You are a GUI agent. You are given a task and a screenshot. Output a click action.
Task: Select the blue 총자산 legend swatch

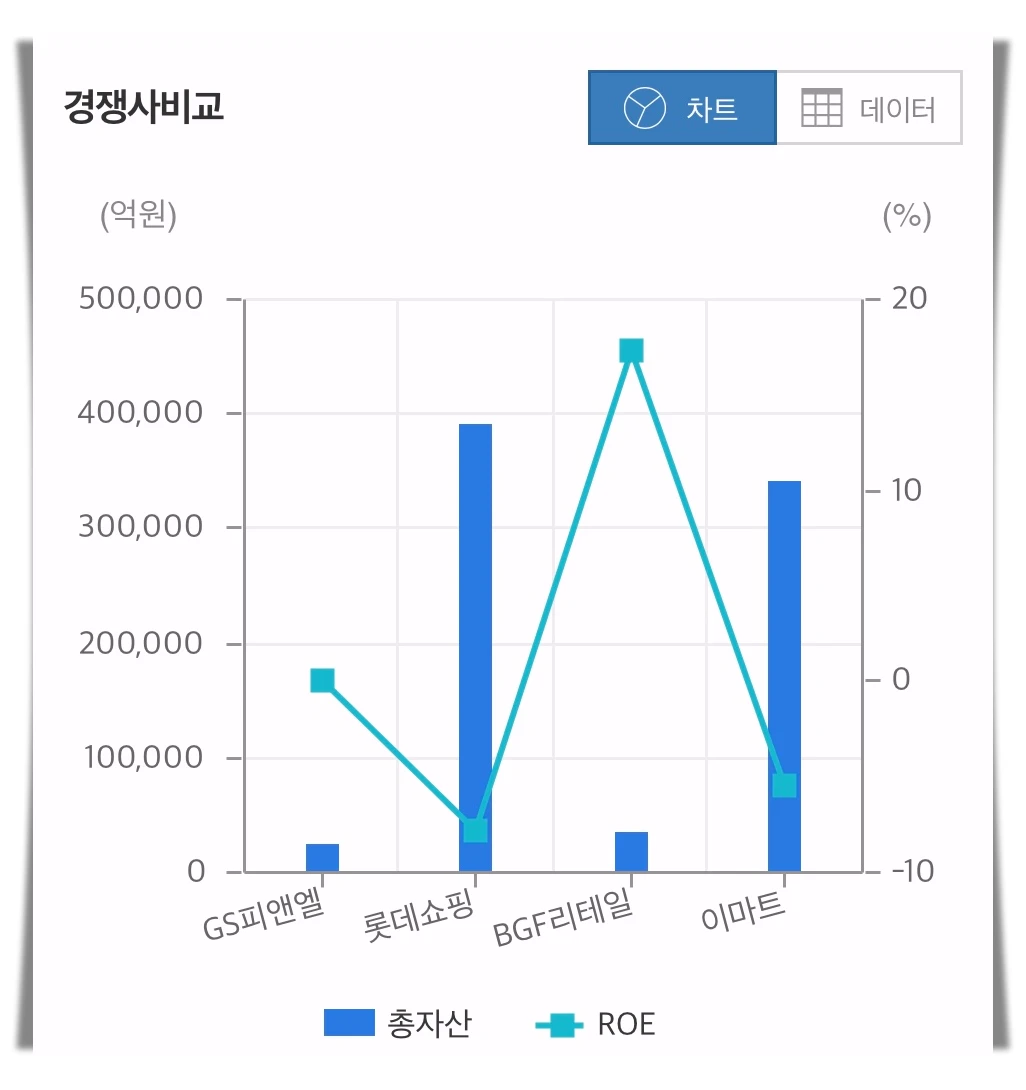point(348,1022)
